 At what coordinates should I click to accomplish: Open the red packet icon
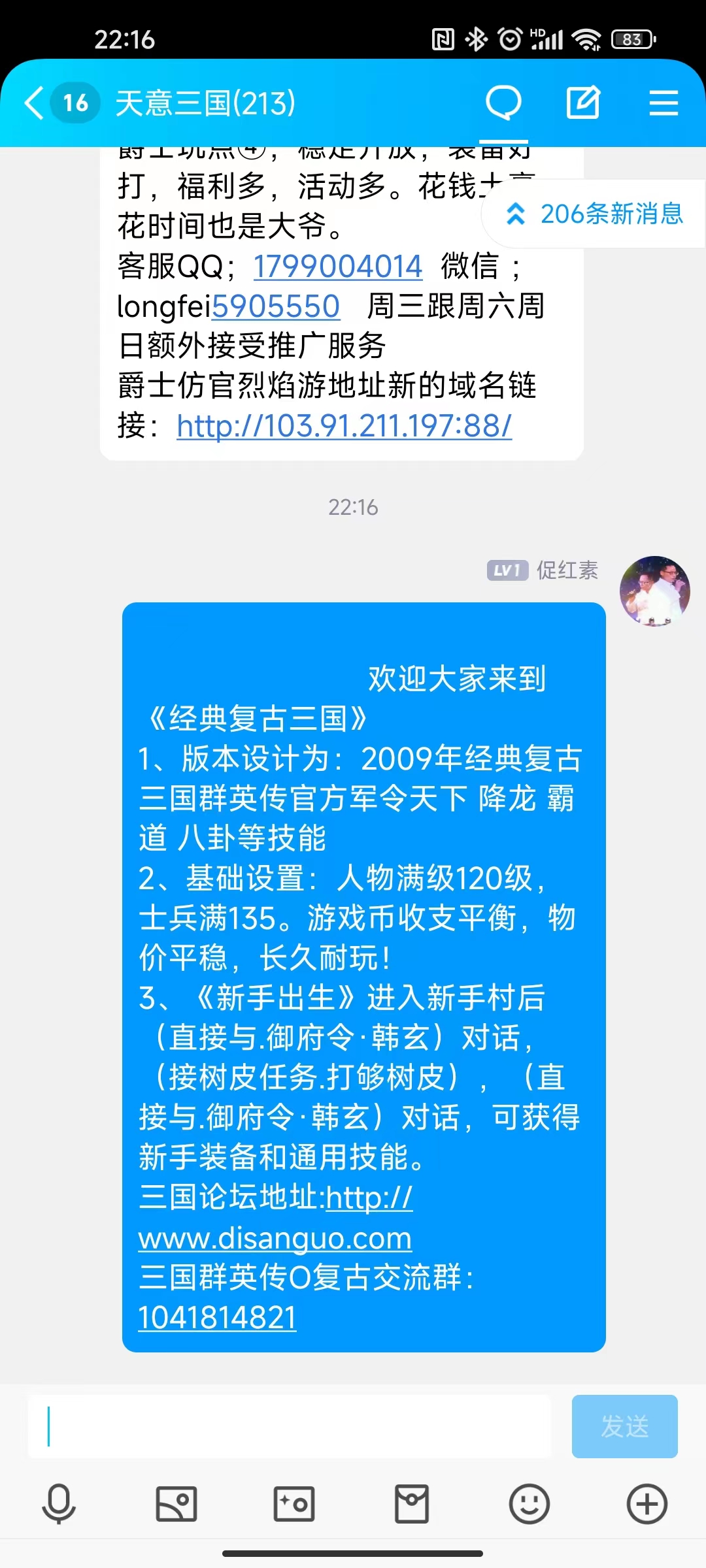pos(412,1504)
